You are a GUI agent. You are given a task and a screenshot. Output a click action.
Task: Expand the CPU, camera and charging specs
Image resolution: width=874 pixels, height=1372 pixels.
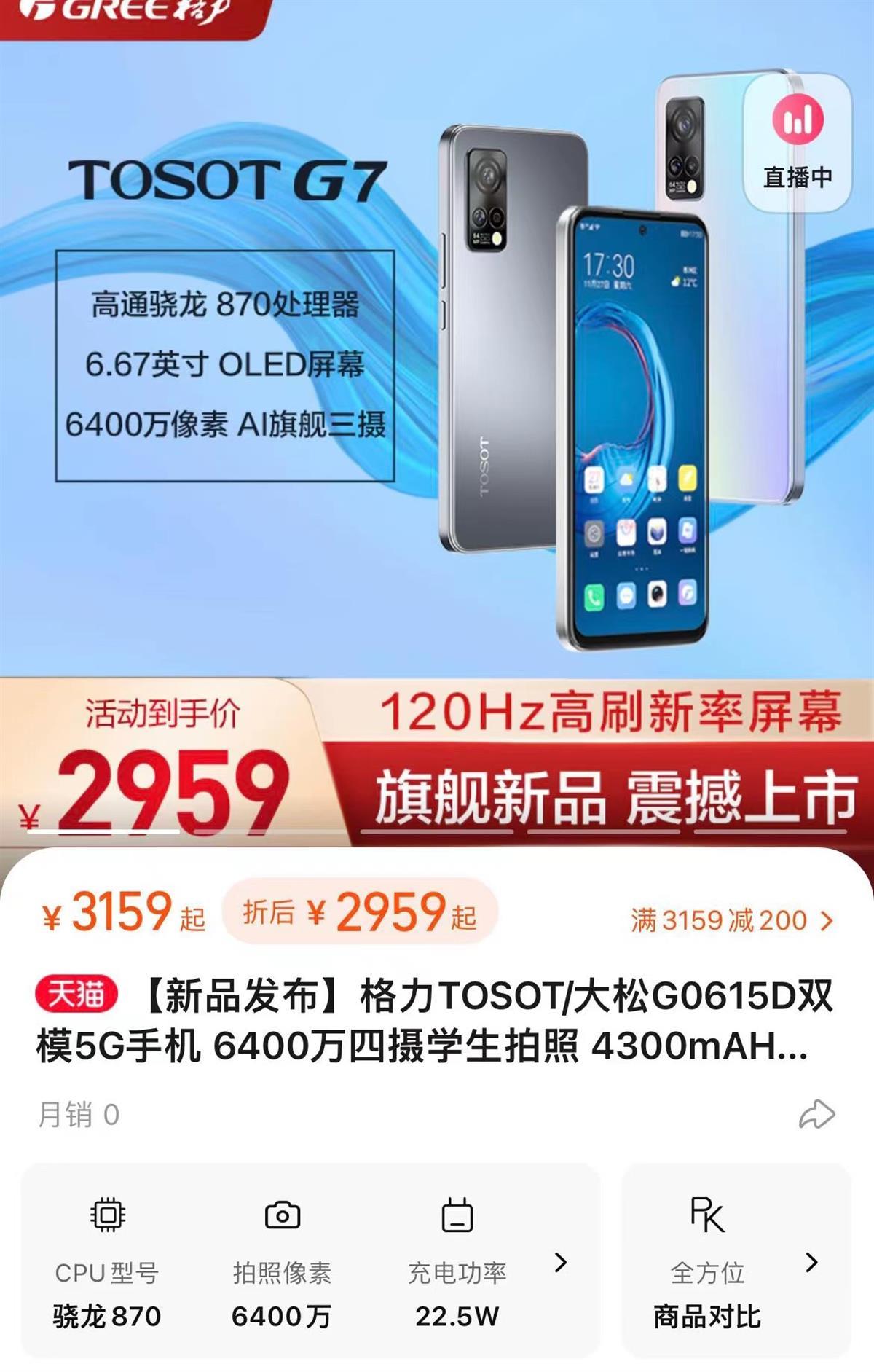coord(559,1263)
